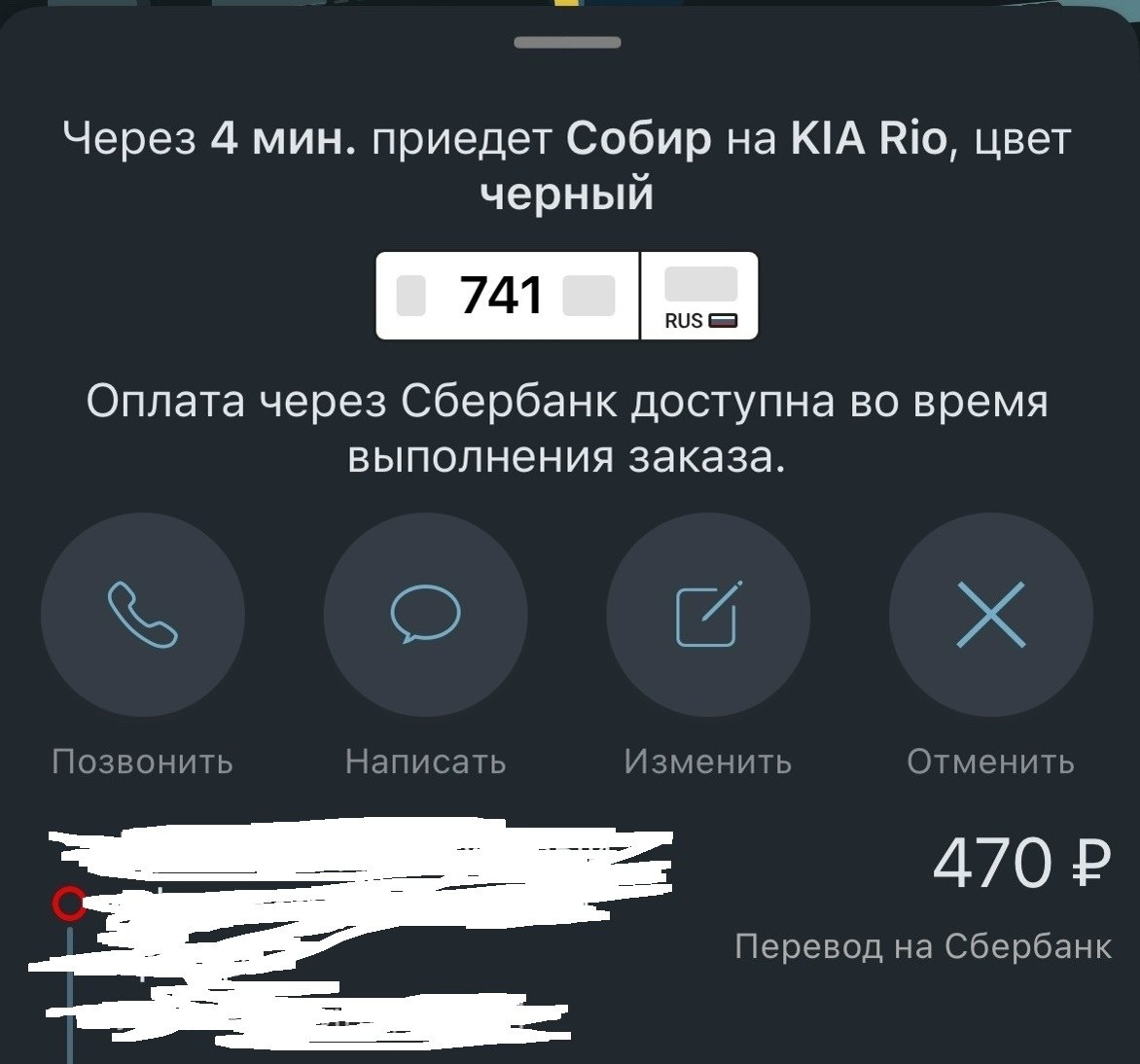Viewport: 1140px width, 1064px height.
Task: Tap the sheet drag handle at top
Action: point(567,43)
